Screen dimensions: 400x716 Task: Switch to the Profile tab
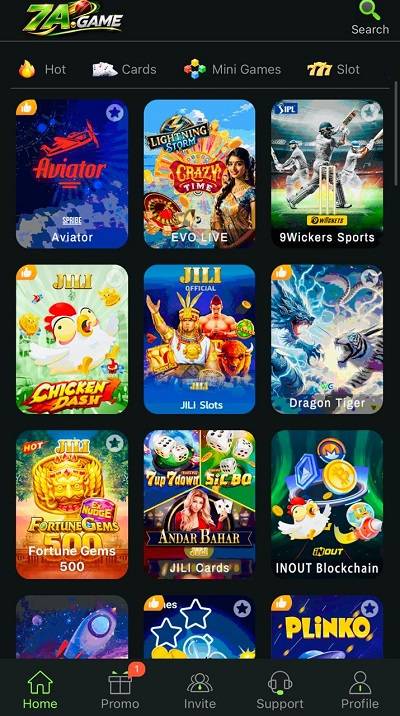click(x=360, y=690)
